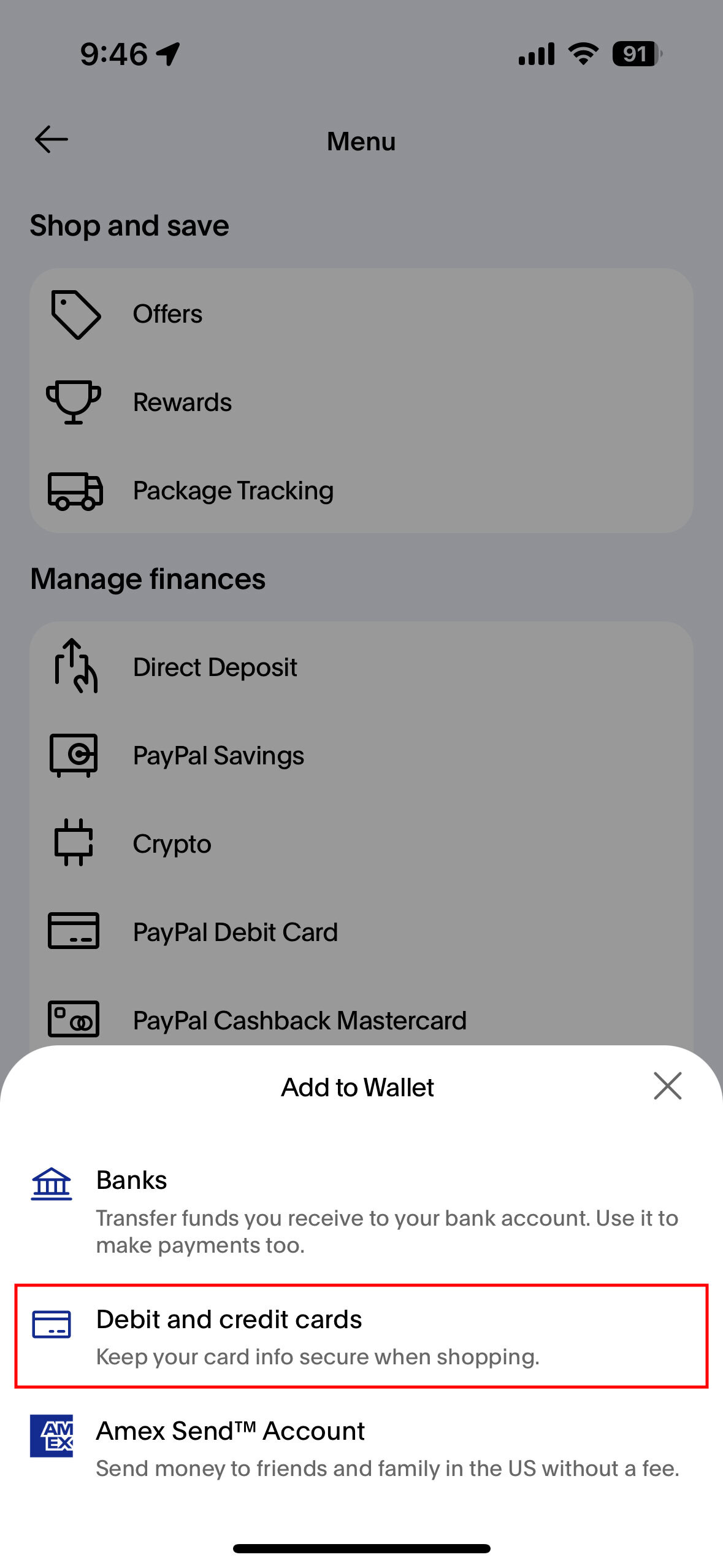
Task: Close the Add to Wallet sheet
Action: click(667, 1086)
